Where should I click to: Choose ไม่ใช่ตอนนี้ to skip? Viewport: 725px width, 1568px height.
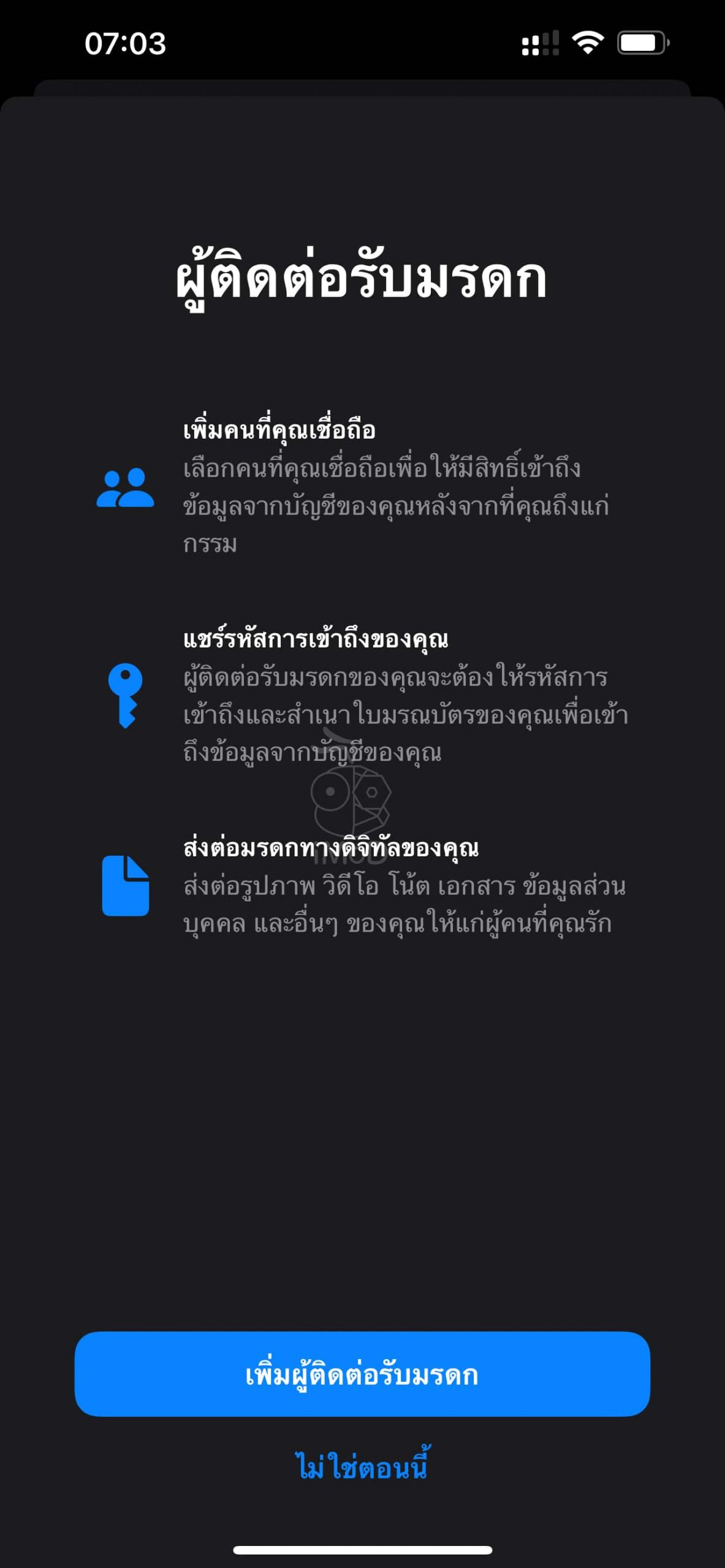pos(362,1466)
